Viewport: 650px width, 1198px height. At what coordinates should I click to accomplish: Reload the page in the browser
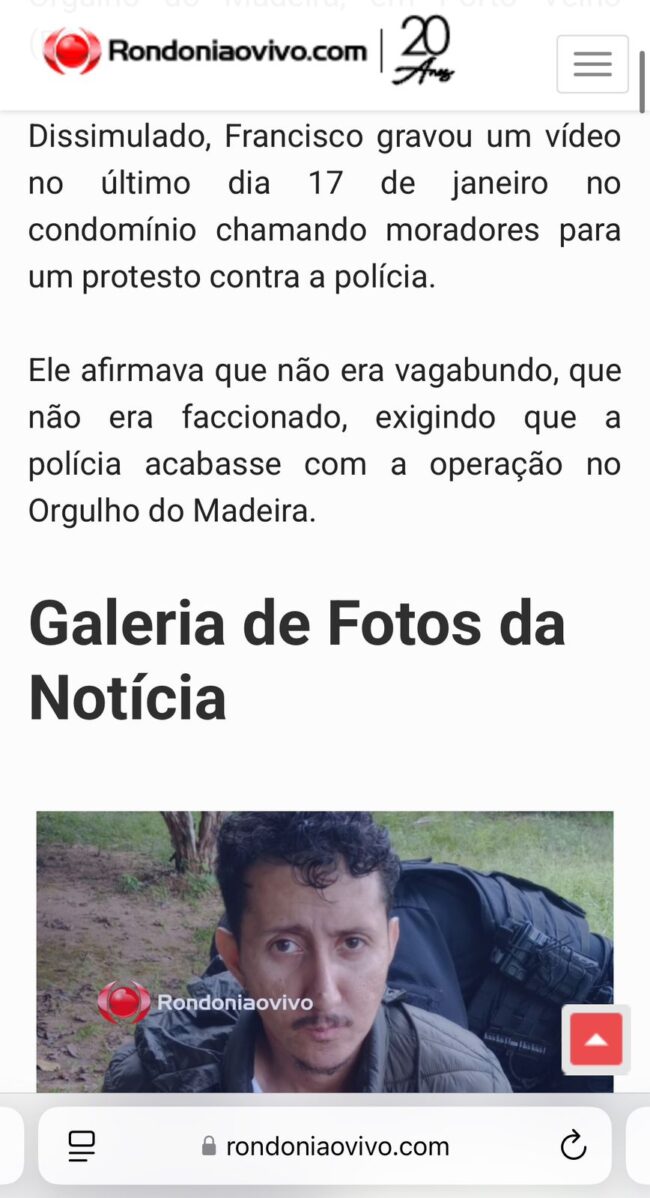(x=573, y=1146)
